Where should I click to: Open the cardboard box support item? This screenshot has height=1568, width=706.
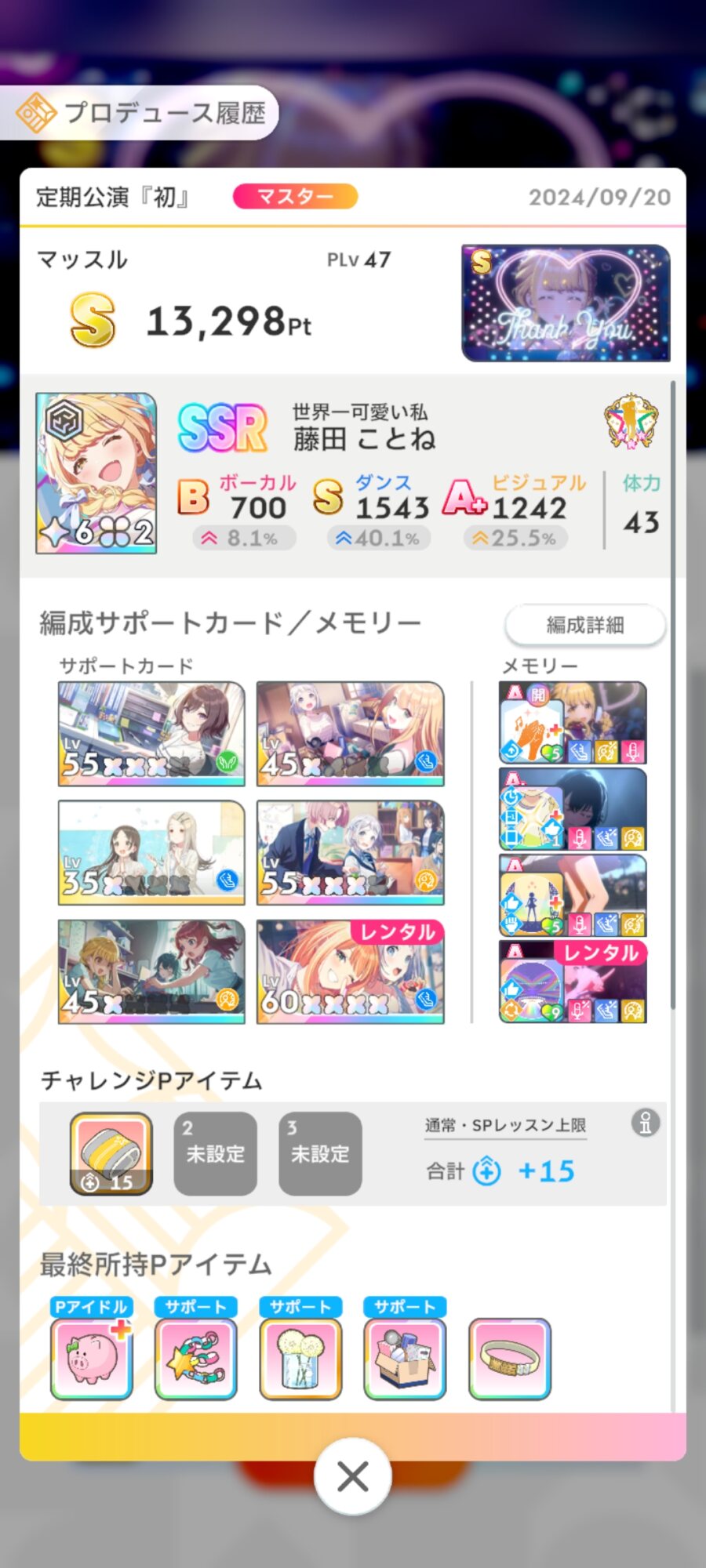[405, 1359]
